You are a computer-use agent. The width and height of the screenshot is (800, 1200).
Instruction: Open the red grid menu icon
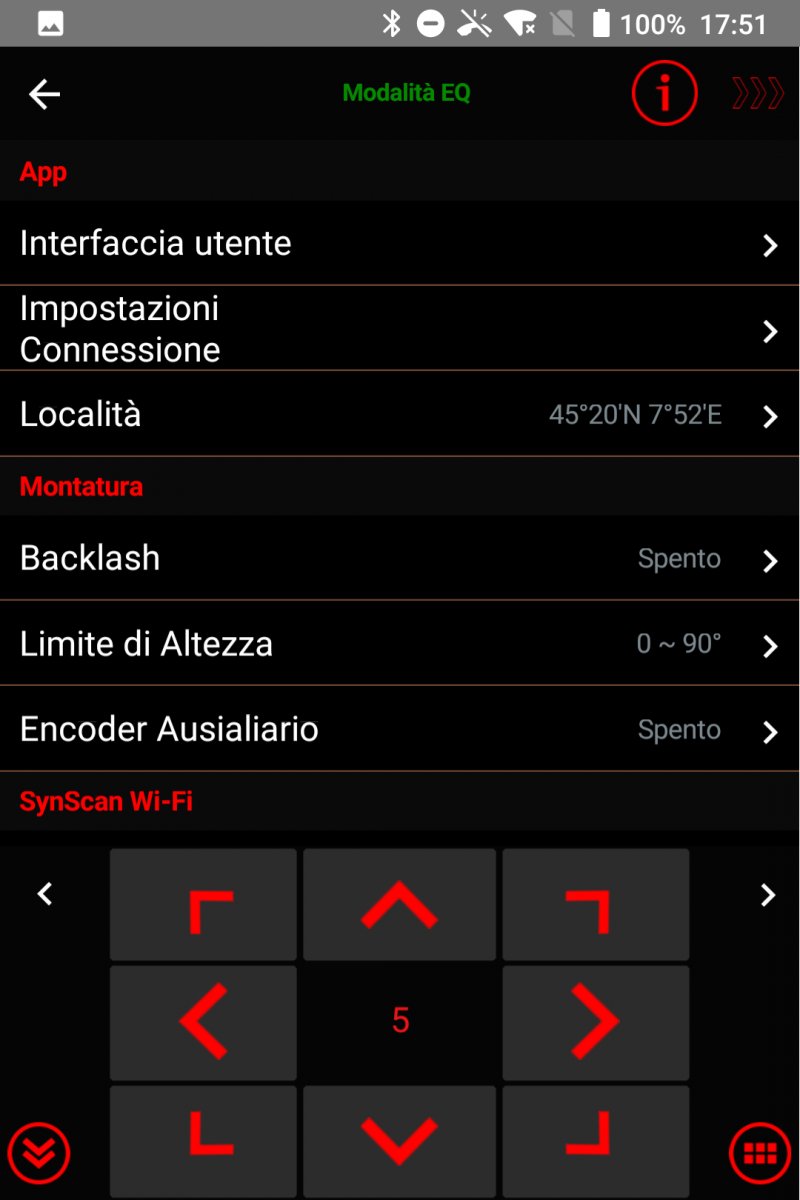click(759, 1154)
